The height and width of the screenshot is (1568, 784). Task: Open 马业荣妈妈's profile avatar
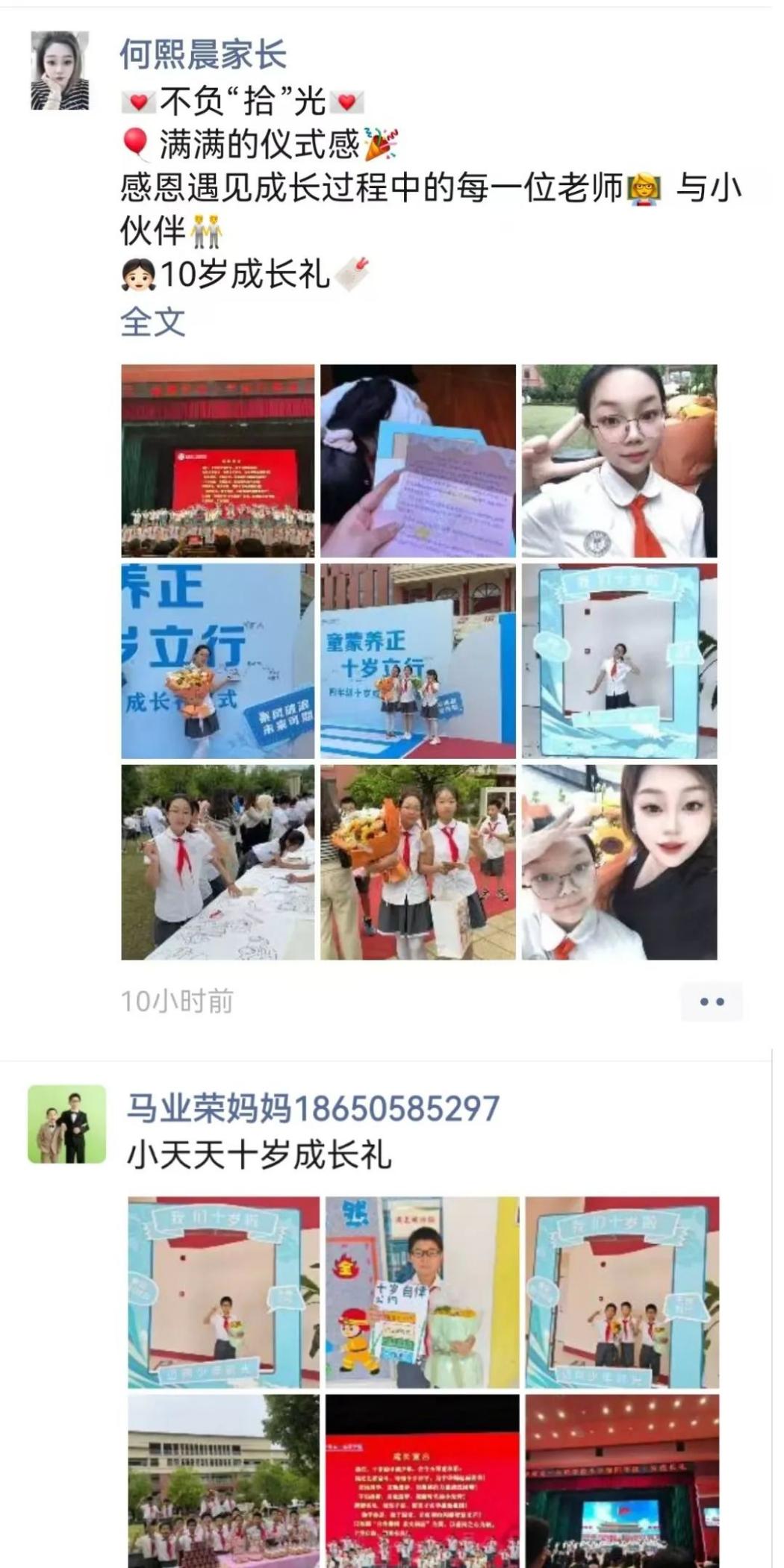67,1124
